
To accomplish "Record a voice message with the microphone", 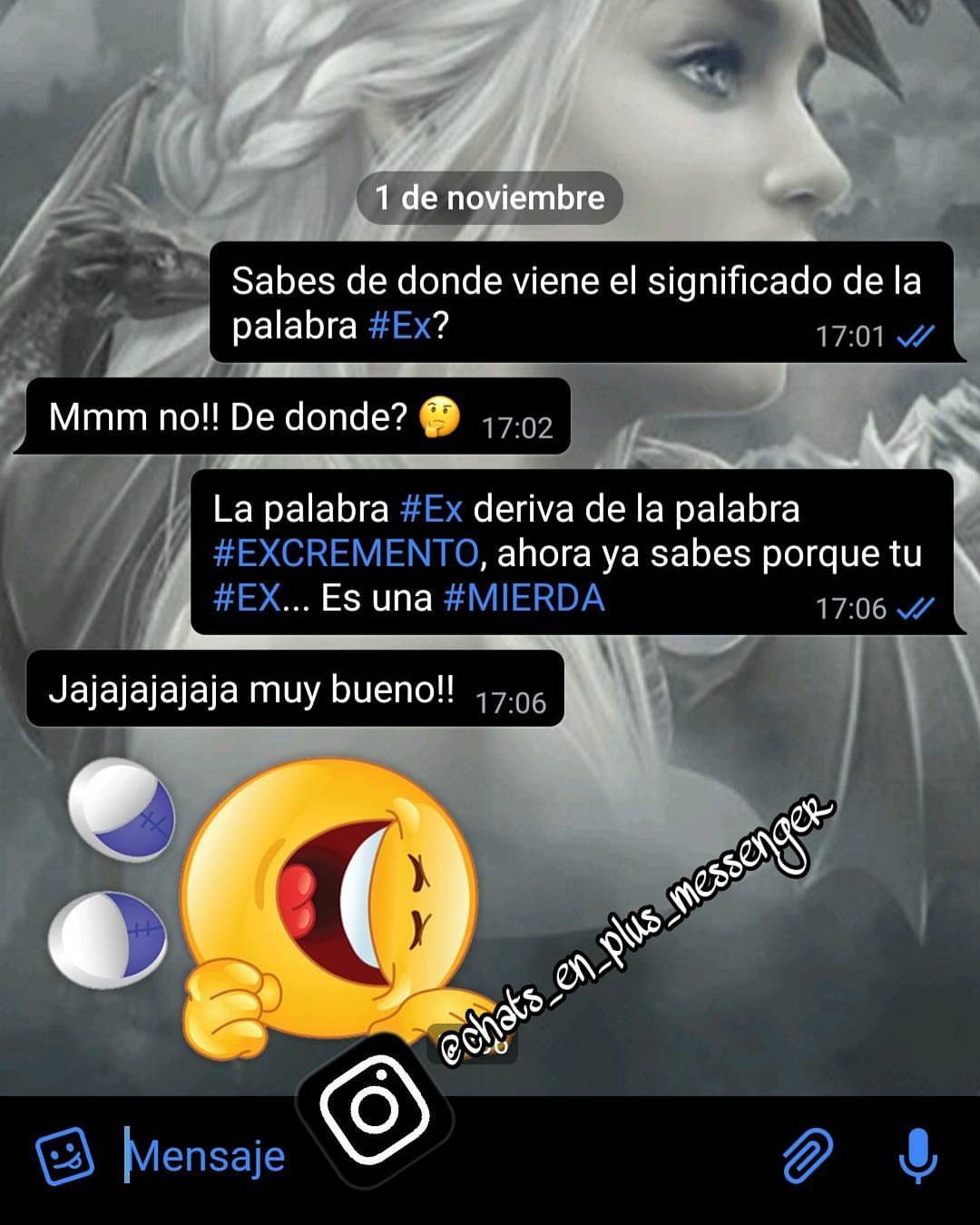I will tap(917, 1156).
